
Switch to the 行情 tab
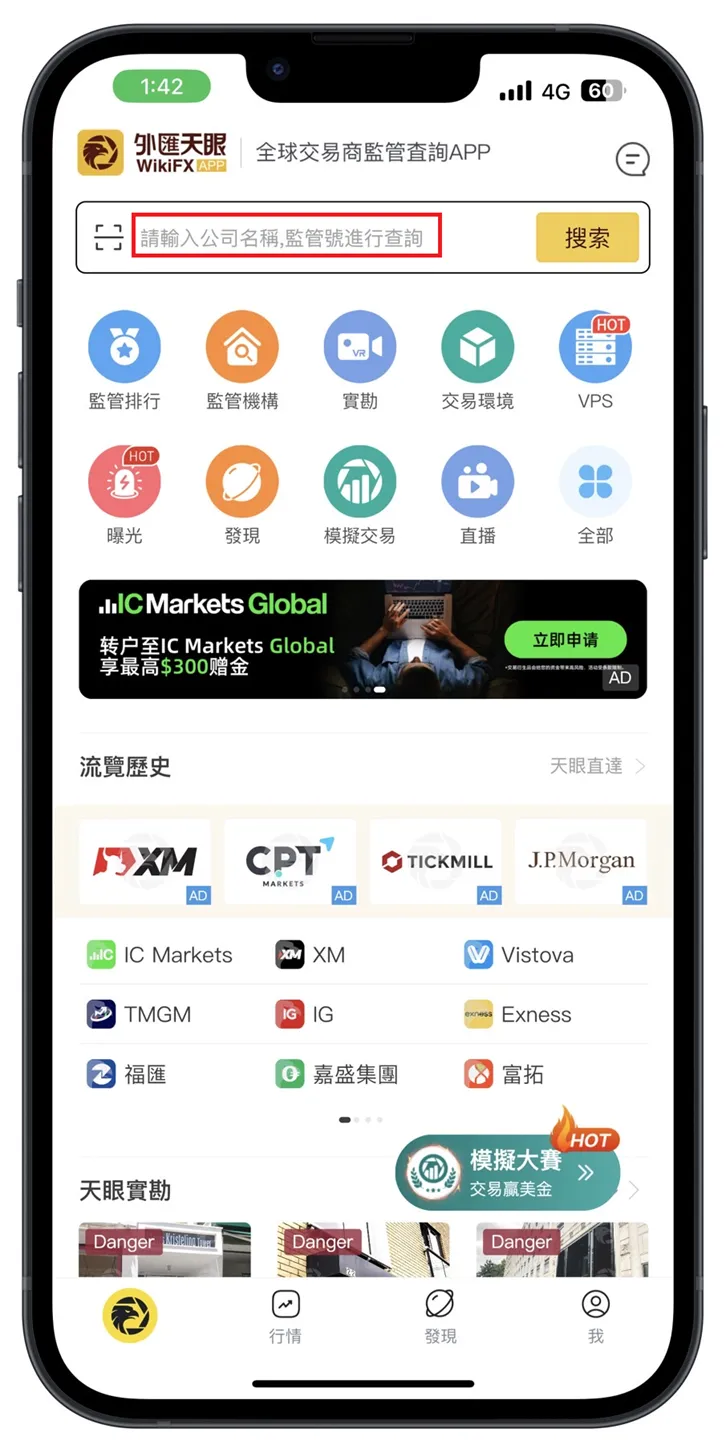pos(286,1316)
